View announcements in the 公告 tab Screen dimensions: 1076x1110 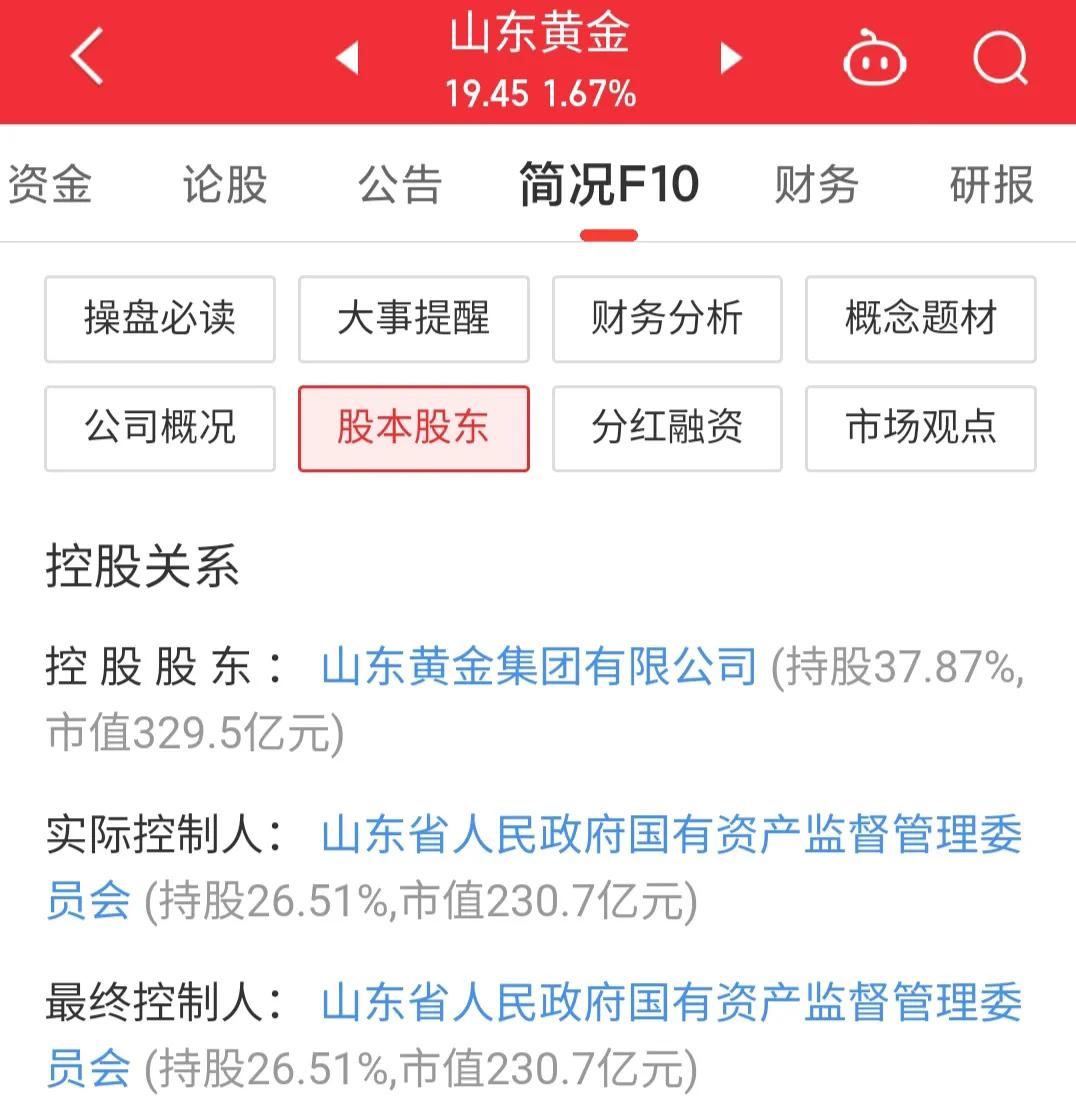400,185
